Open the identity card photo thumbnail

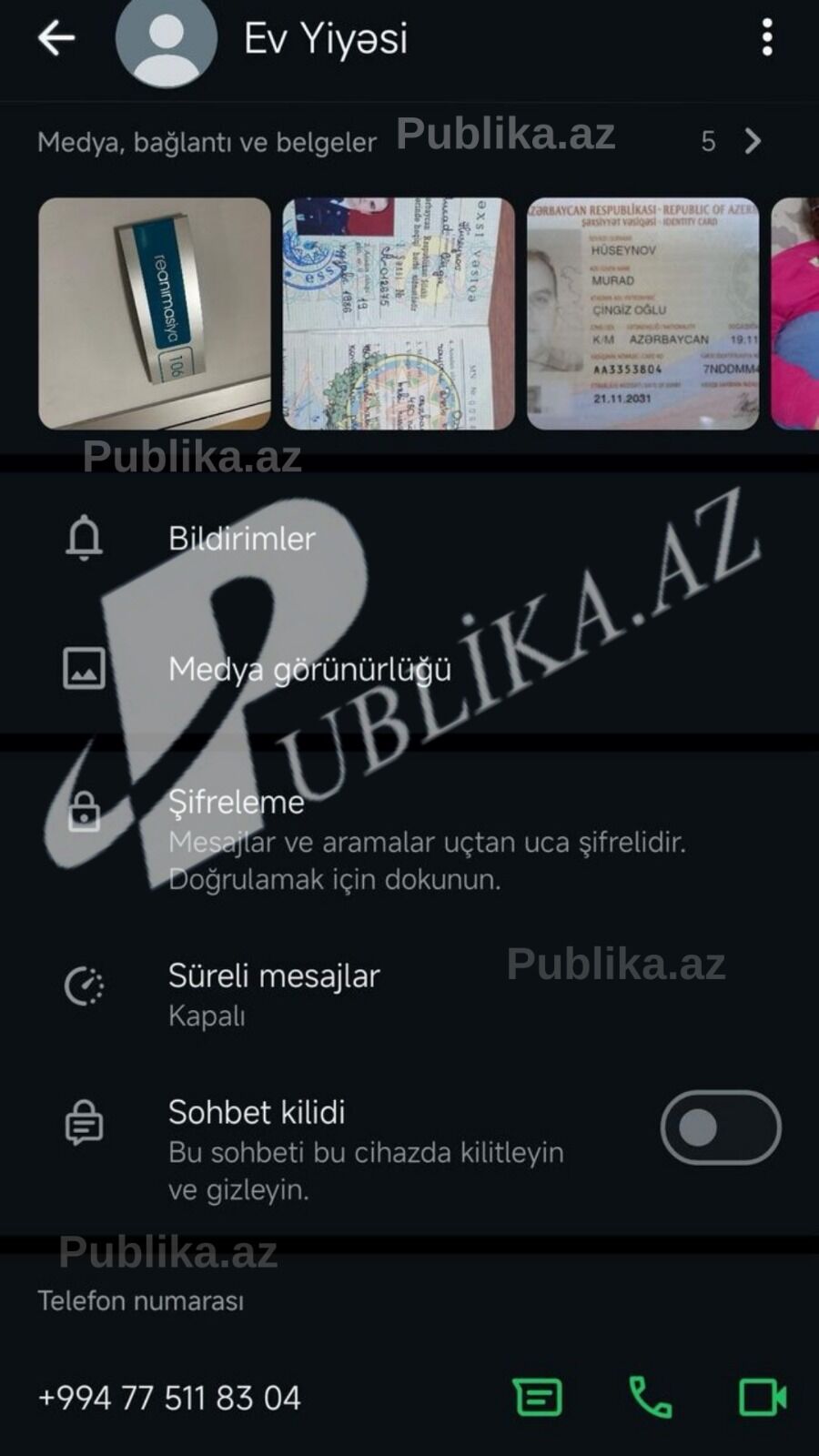click(x=642, y=314)
